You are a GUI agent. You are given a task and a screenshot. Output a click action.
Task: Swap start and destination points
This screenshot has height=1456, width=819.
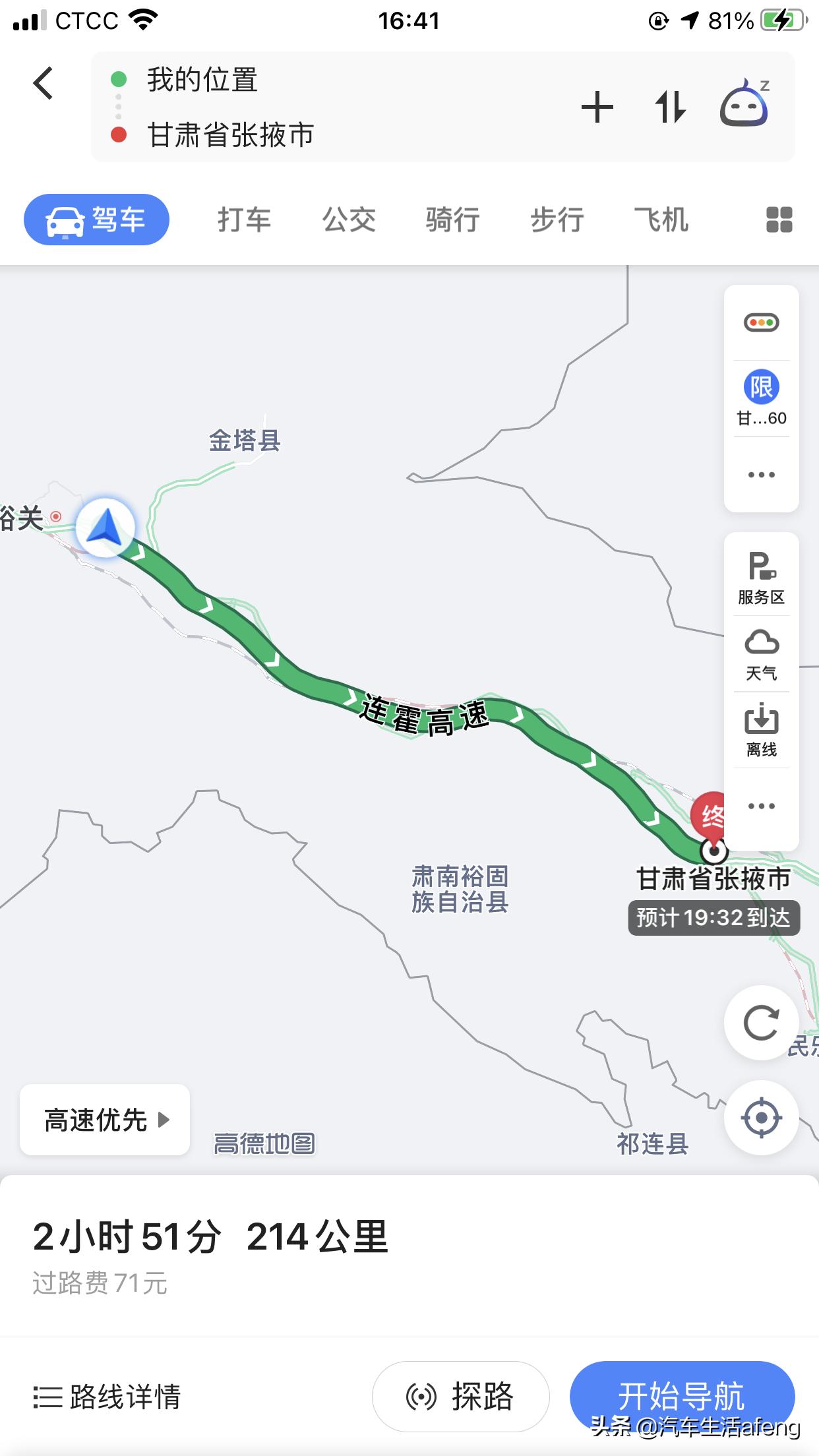[x=669, y=107]
